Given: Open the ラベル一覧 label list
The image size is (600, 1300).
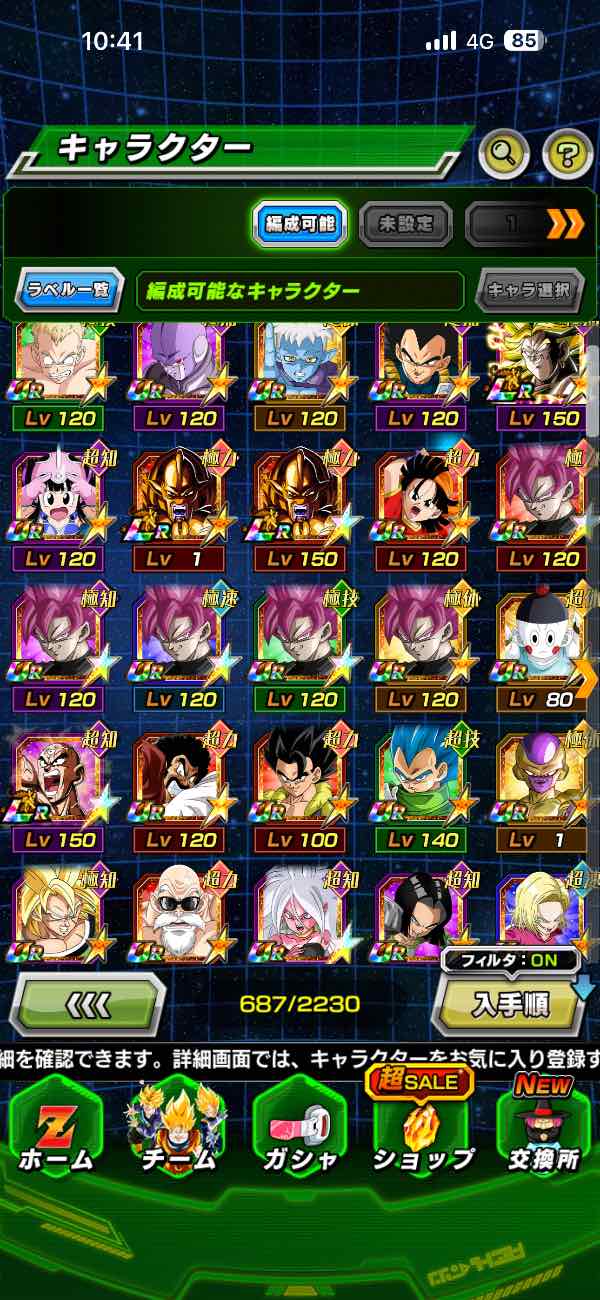Looking at the screenshot, I should pyautogui.click(x=69, y=291).
